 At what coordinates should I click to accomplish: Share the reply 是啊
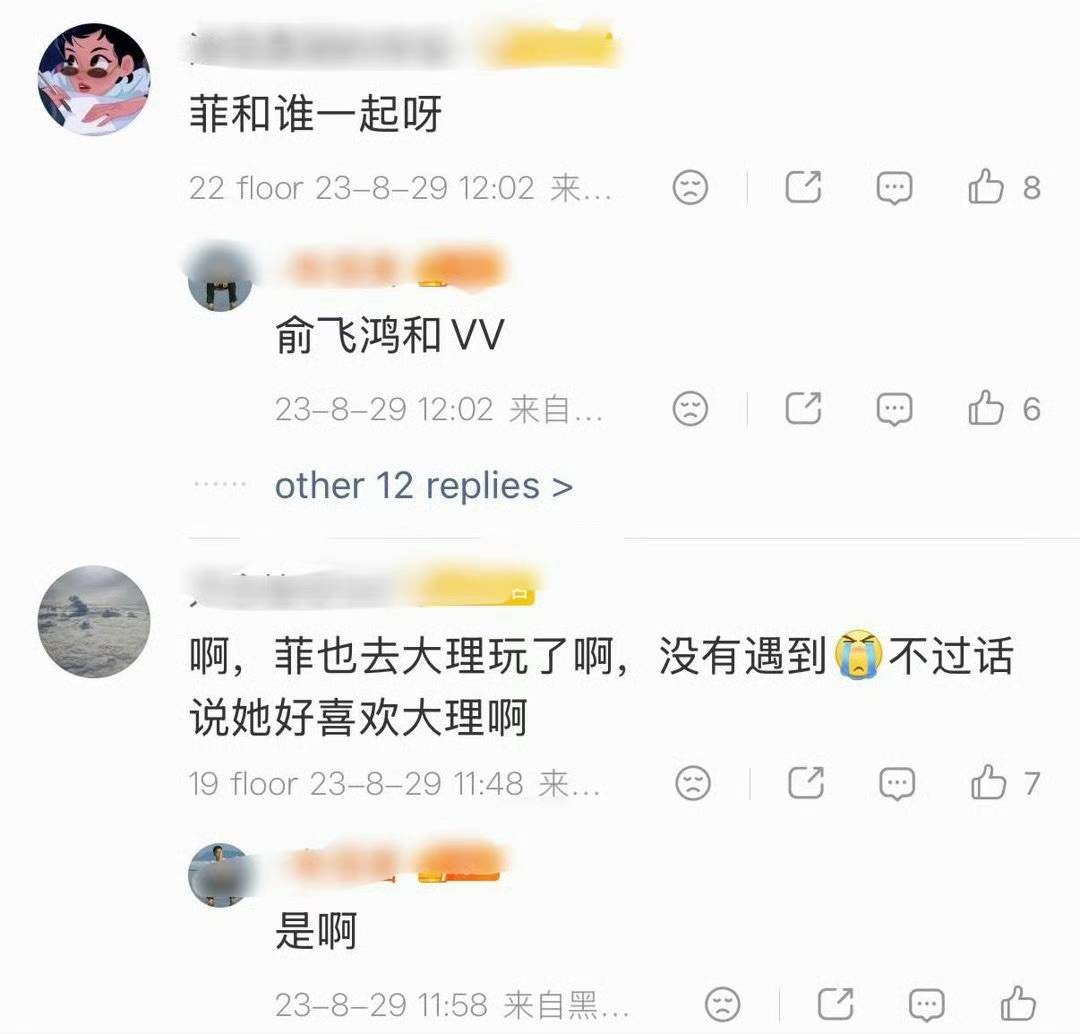click(x=835, y=1003)
